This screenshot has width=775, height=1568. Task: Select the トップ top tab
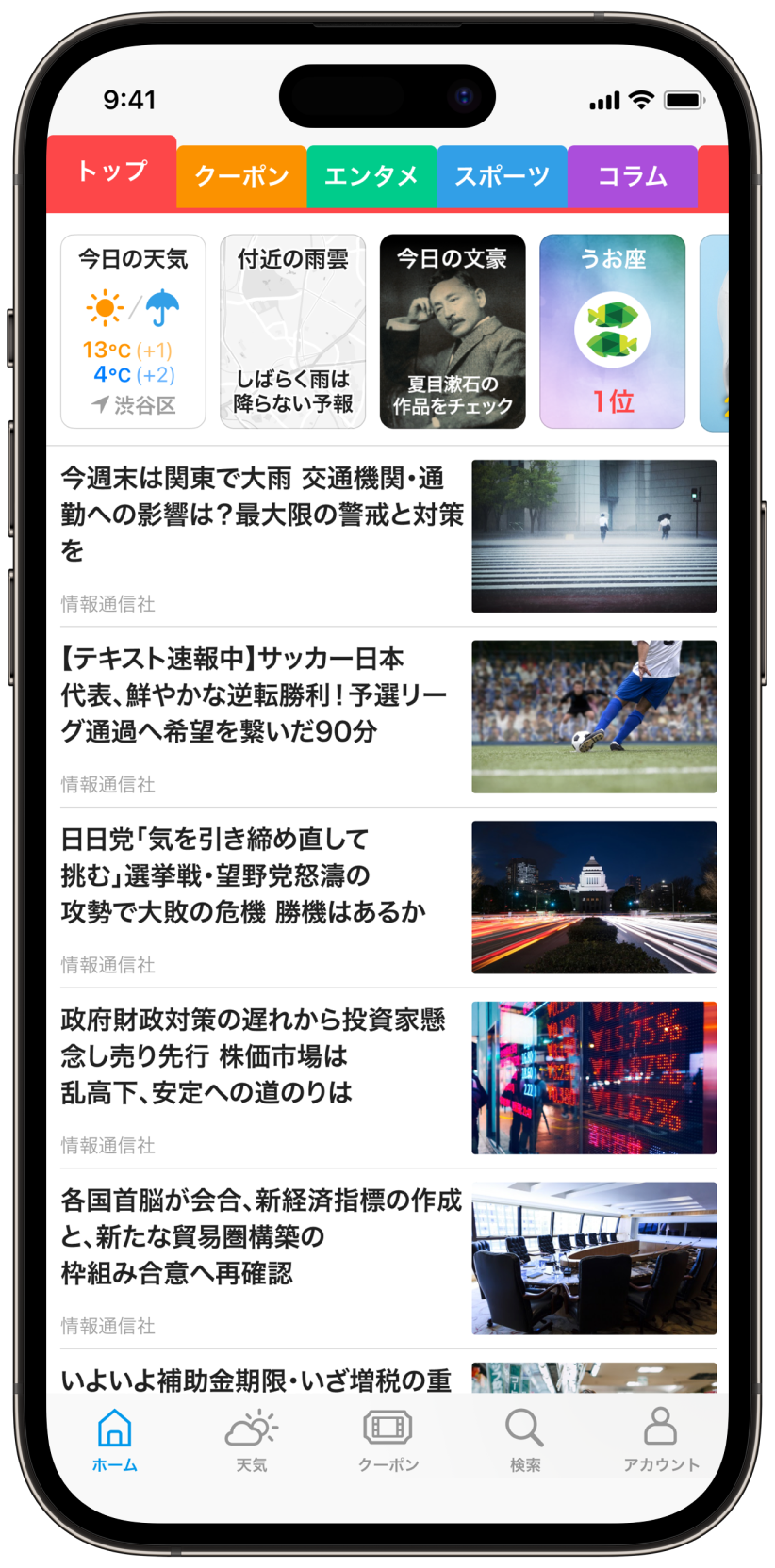coord(112,172)
